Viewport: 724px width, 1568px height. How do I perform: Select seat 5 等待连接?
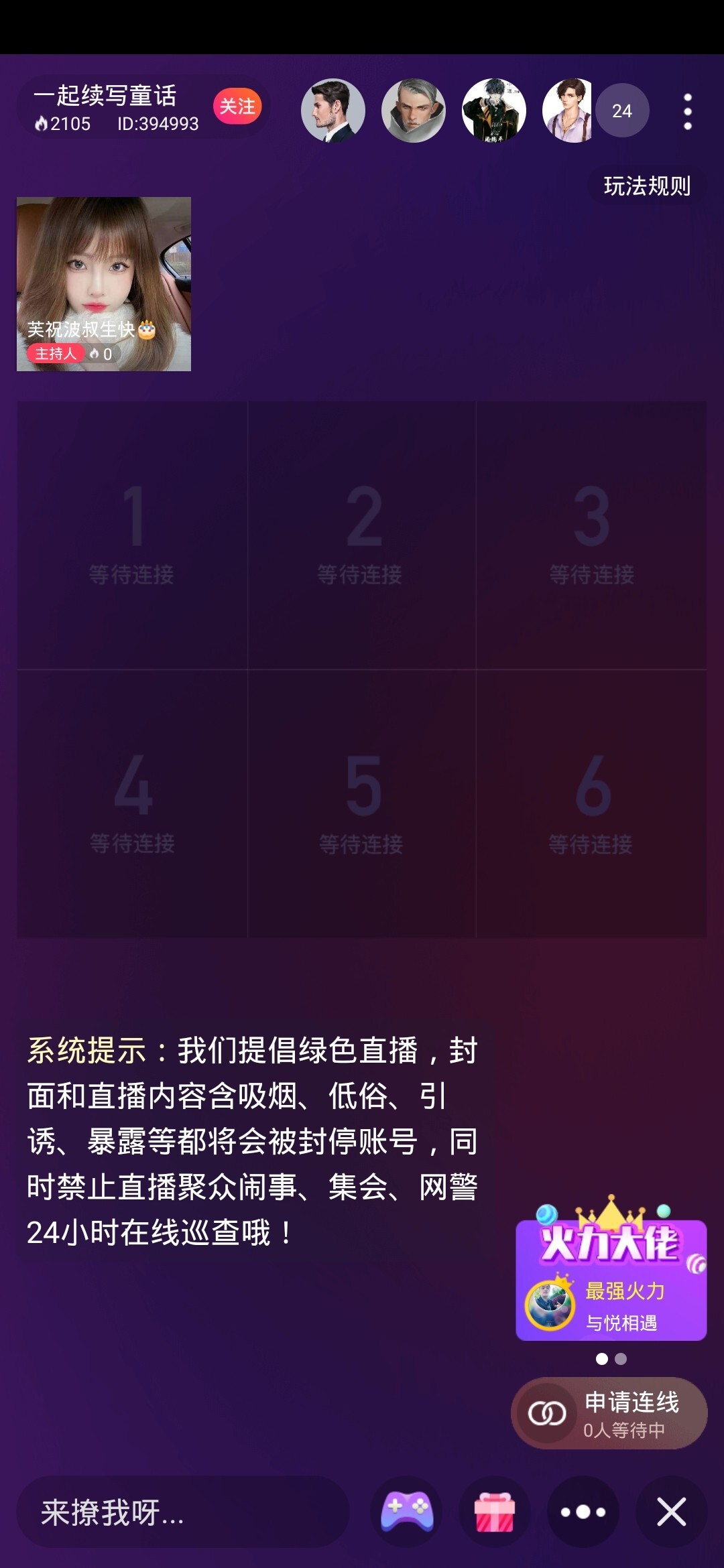(x=362, y=804)
